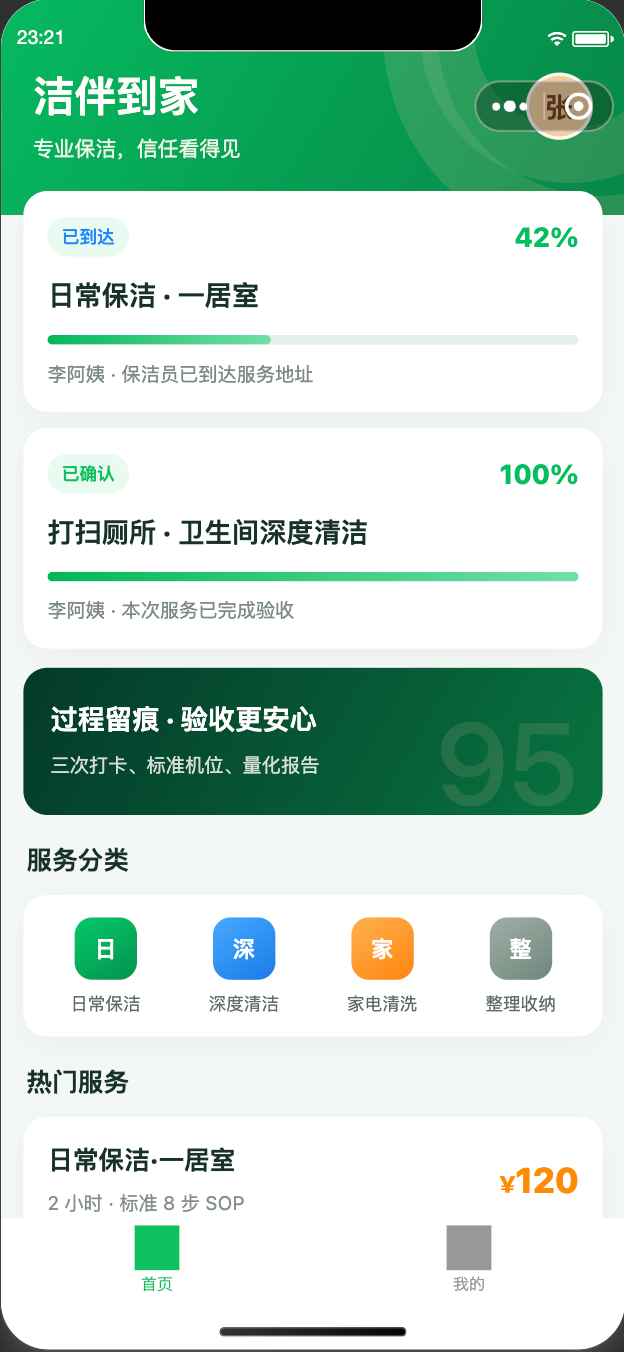This screenshot has height=1352, width=624.
Task: Choose the 整理收纳 category
Action: click(x=520, y=965)
